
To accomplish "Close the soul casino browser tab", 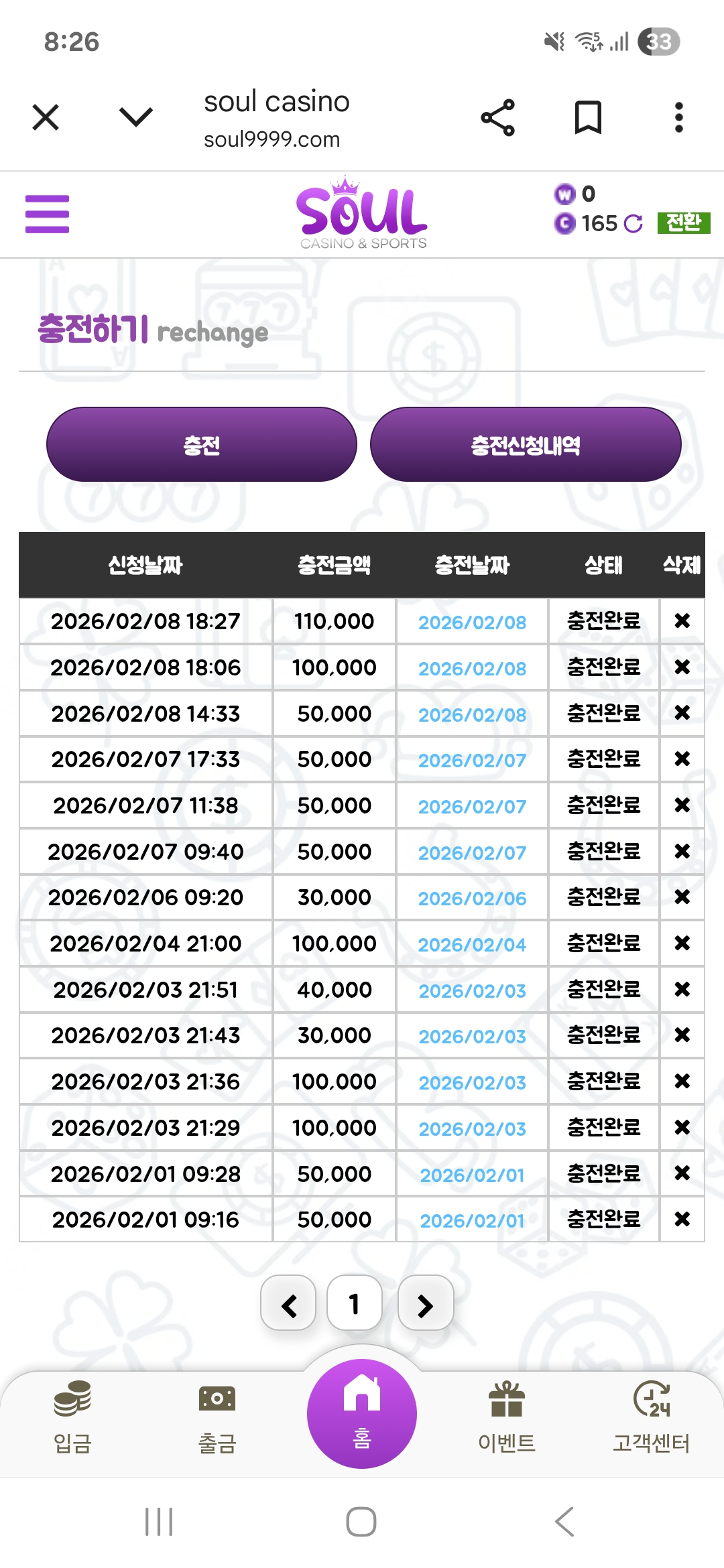I will point(46,118).
